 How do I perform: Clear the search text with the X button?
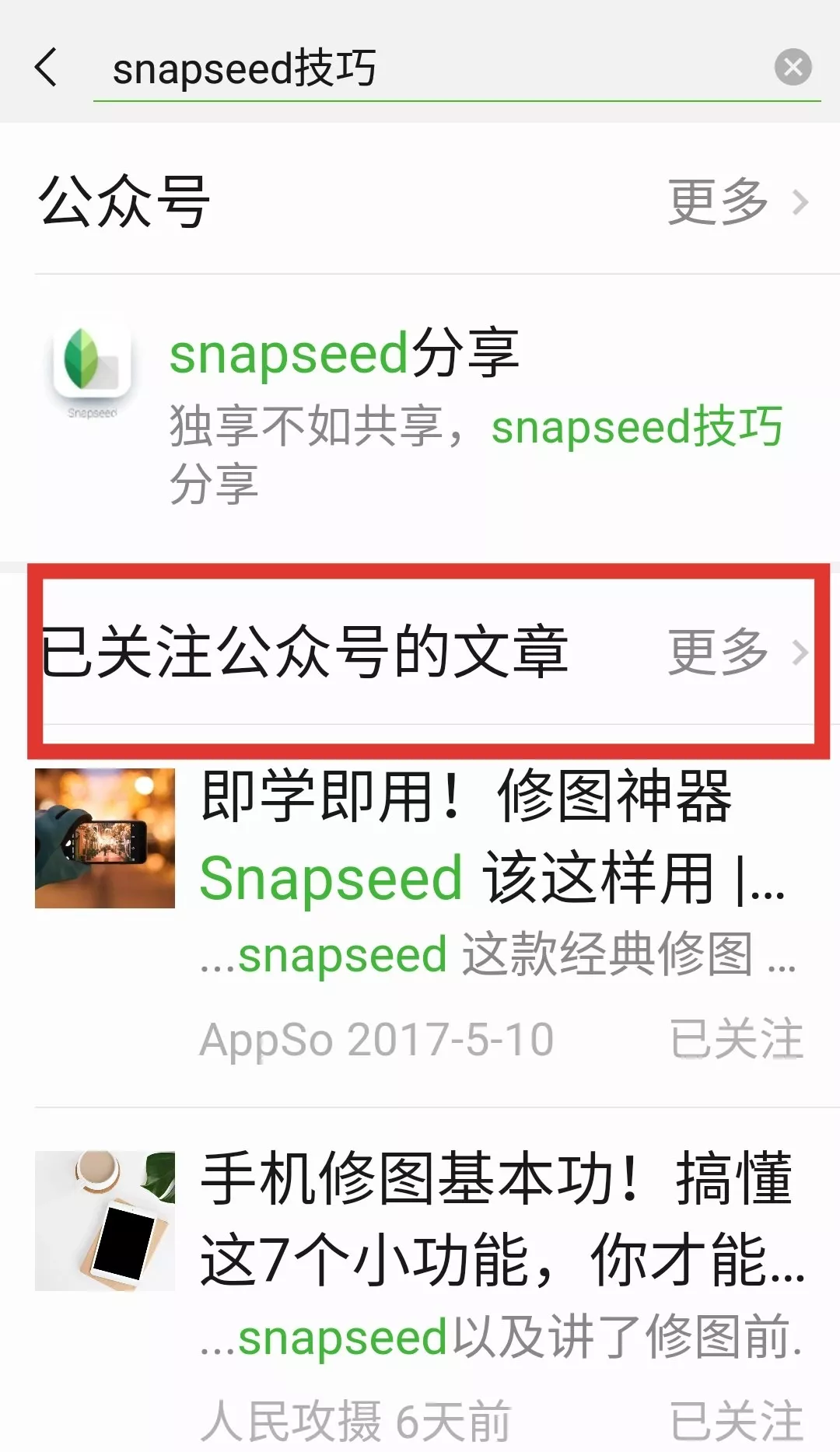click(x=793, y=68)
